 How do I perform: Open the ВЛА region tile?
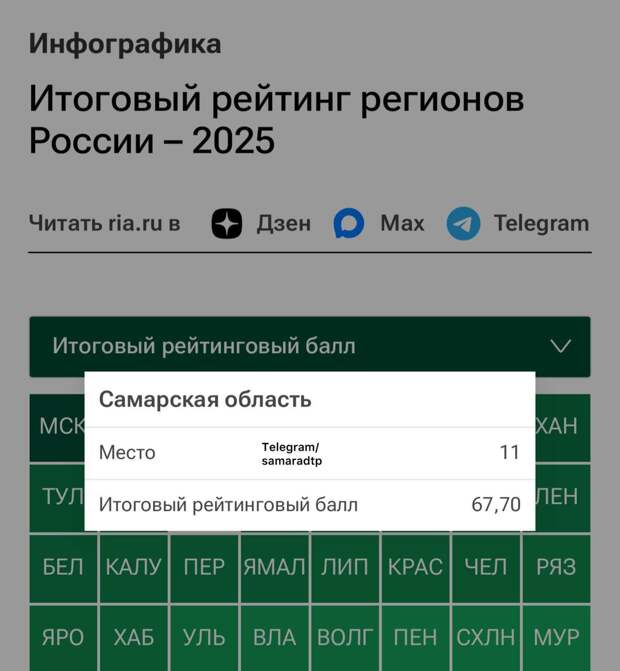coord(274,637)
